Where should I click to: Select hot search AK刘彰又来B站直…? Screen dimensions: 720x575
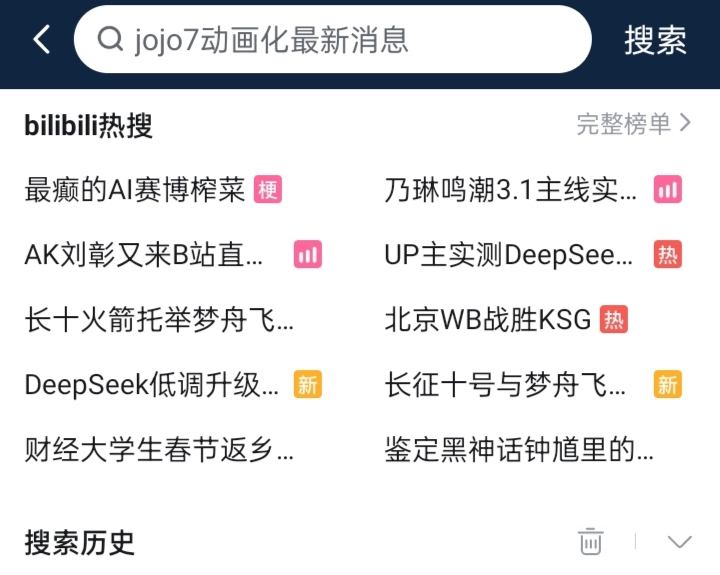(144, 255)
